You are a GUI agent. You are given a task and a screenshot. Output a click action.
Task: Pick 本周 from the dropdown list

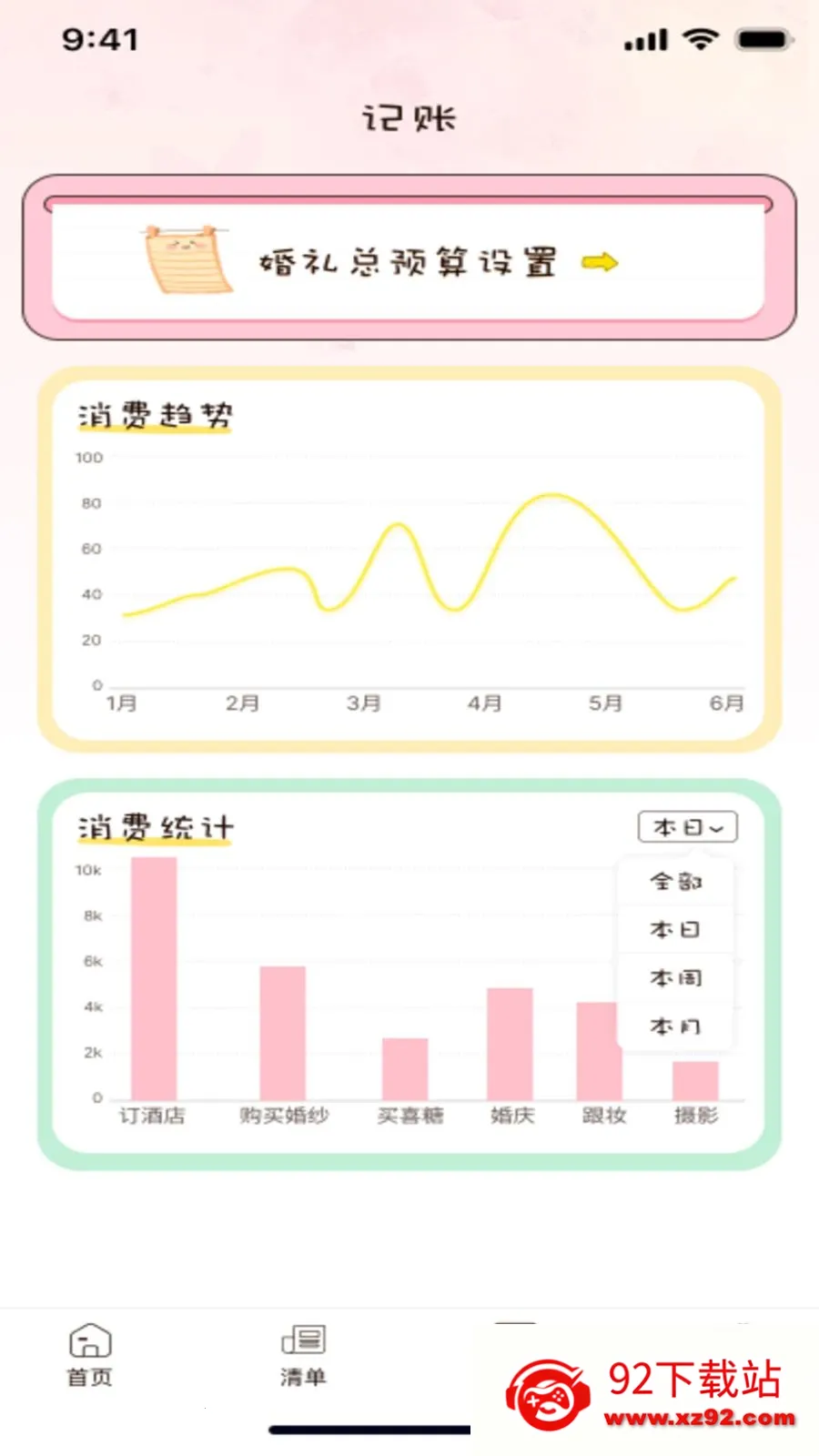tap(675, 977)
